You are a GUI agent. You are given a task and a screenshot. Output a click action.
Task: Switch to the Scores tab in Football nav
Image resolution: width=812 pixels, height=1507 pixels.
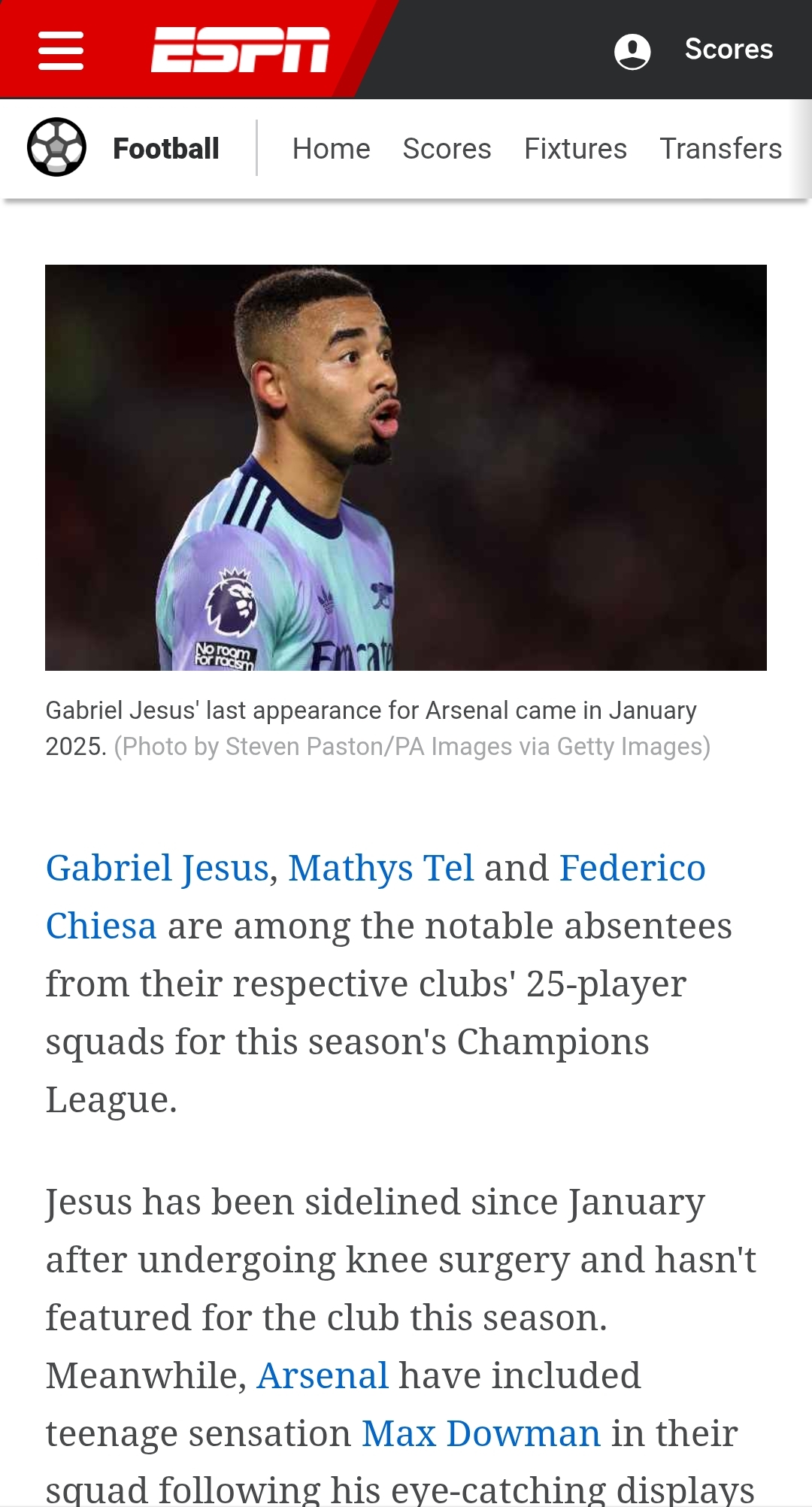point(447,149)
